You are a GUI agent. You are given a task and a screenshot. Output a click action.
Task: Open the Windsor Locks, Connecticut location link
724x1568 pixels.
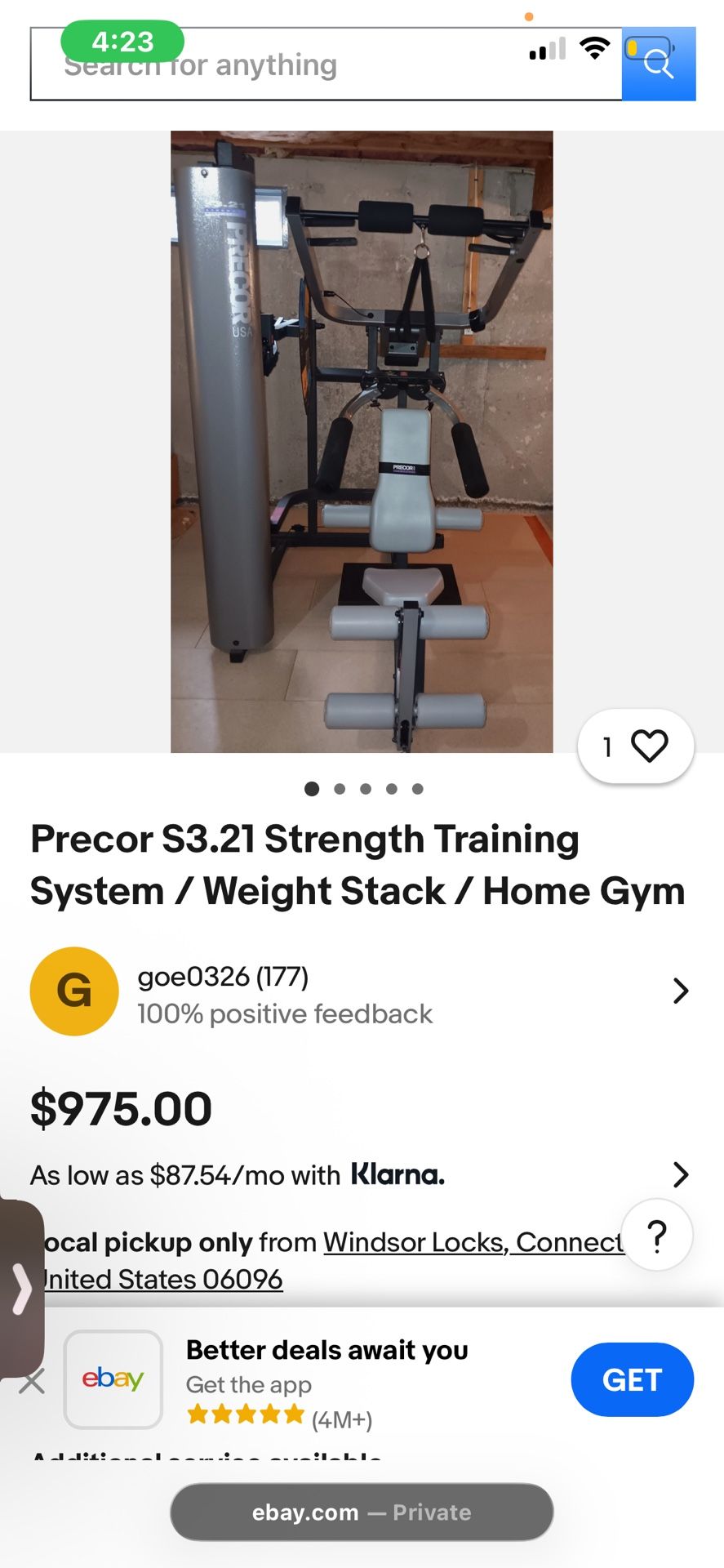tap(473, 1242)
